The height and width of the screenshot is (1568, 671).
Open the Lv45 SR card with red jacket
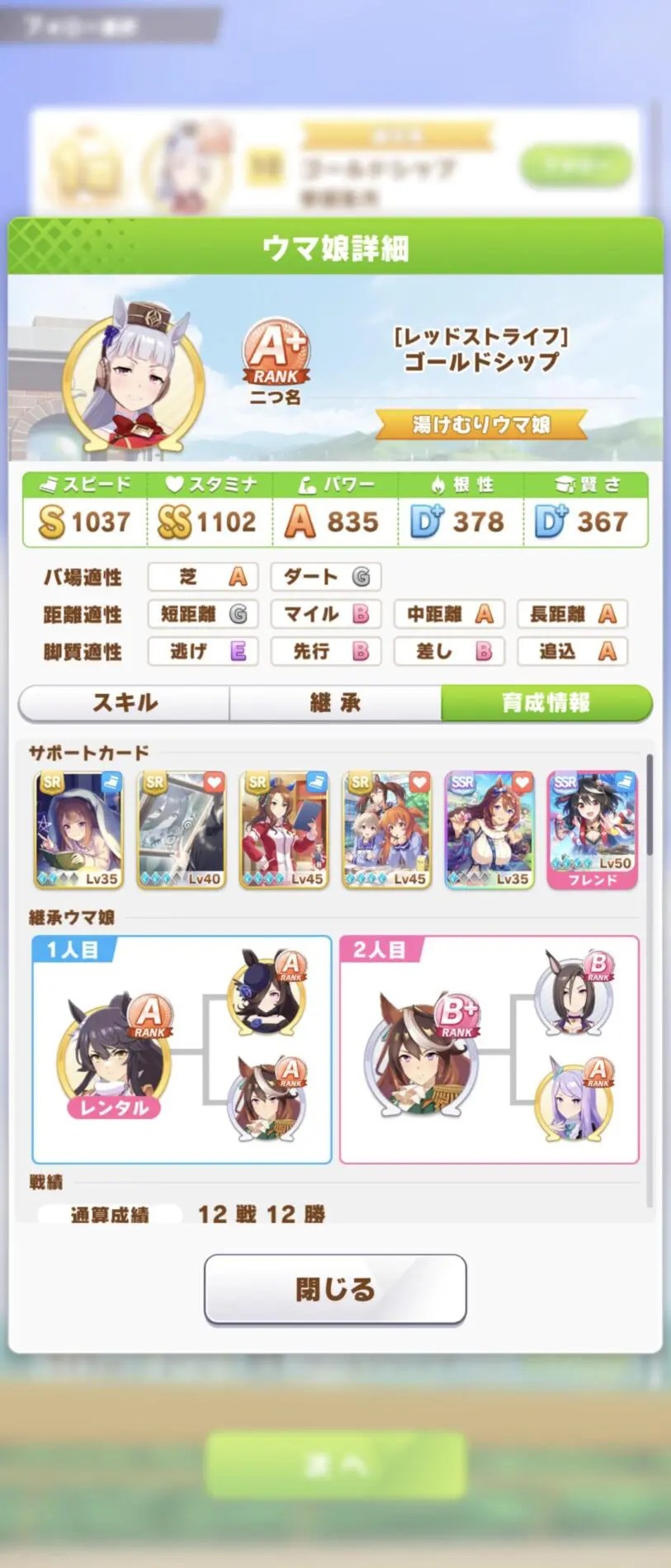[x=284, y=829]
